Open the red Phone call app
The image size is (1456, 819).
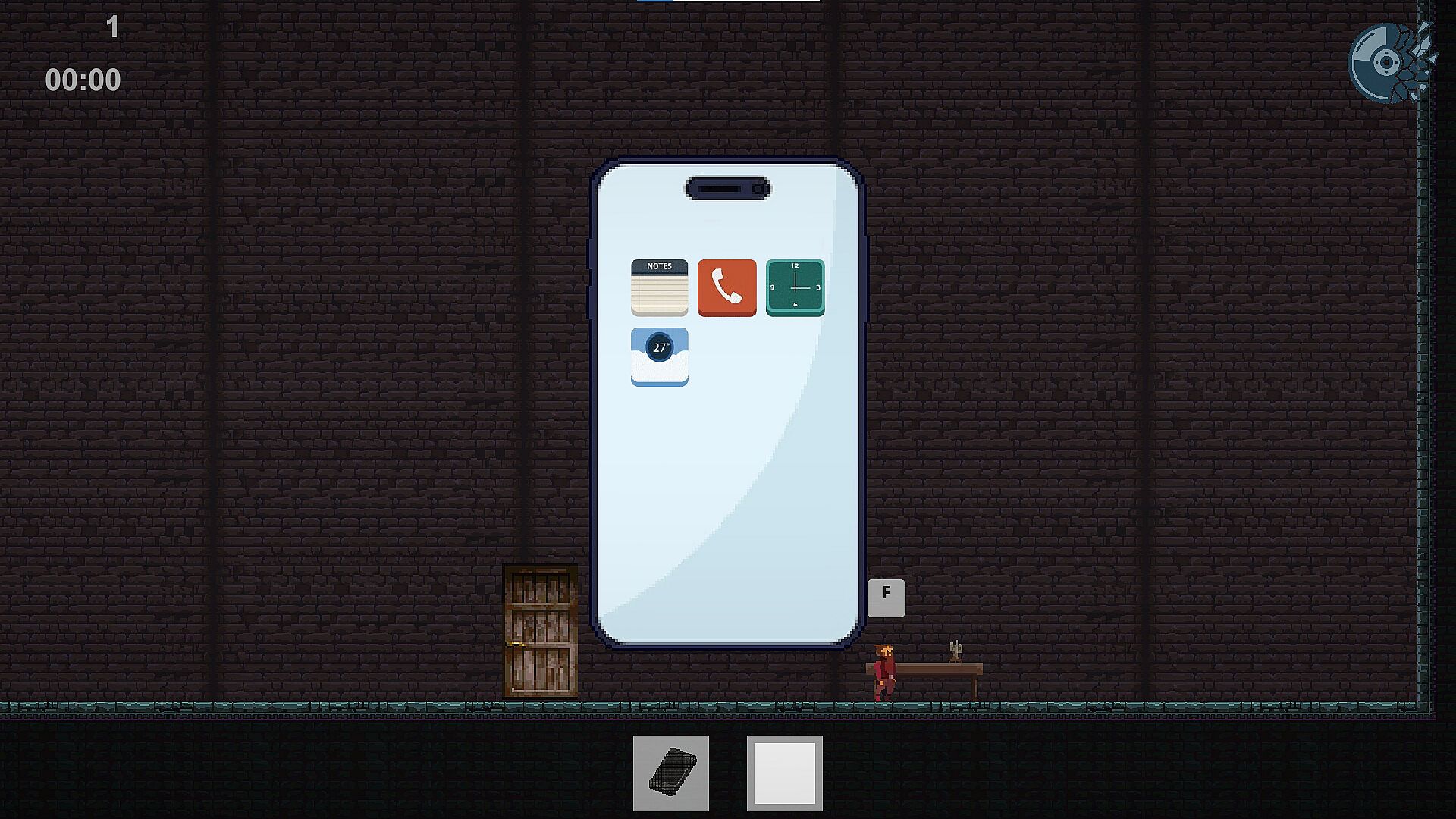(726, 287)
